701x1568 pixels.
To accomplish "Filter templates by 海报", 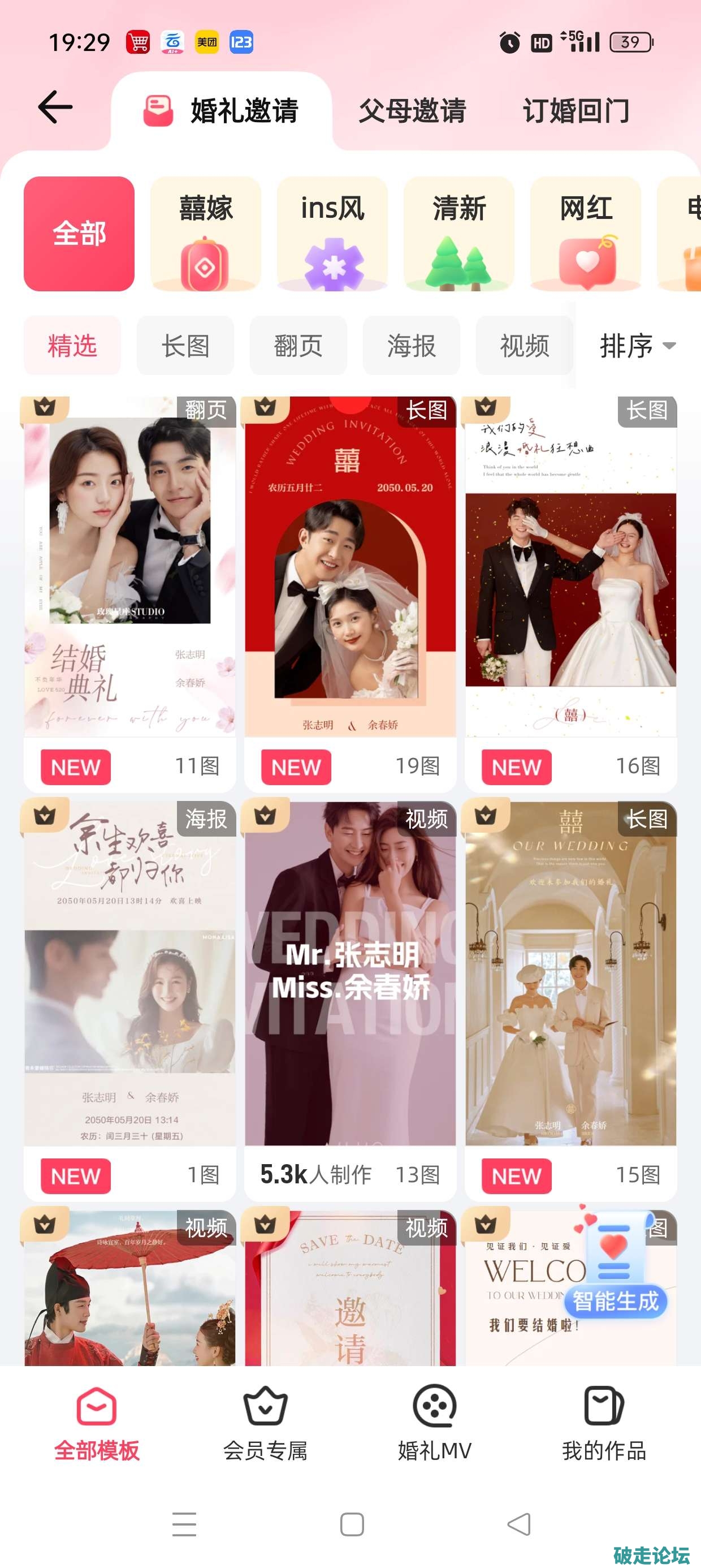I will coord(412,346).
